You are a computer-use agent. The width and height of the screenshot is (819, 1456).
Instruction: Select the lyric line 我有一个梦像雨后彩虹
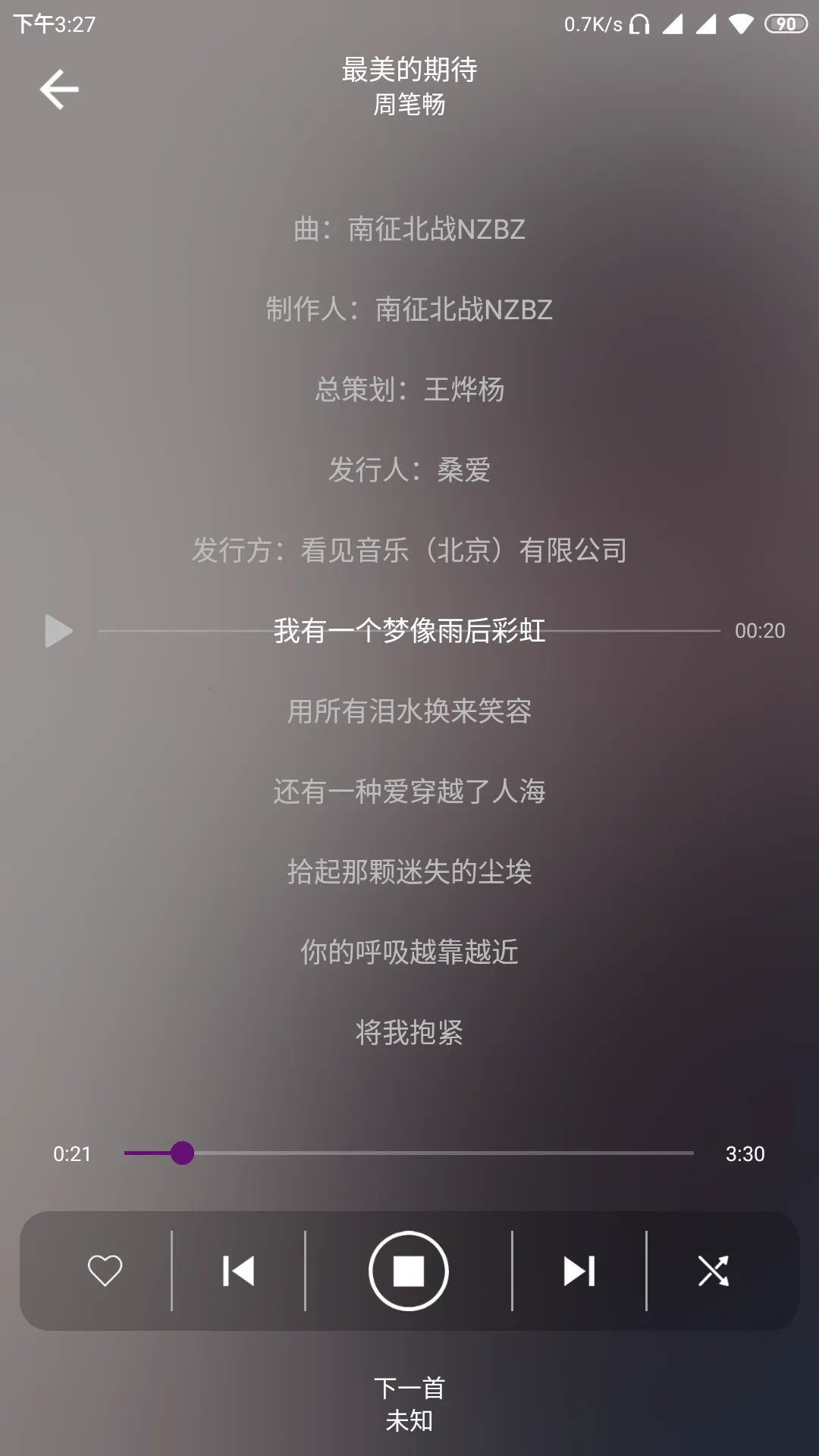pyautogui.click(x=409, y=631)
